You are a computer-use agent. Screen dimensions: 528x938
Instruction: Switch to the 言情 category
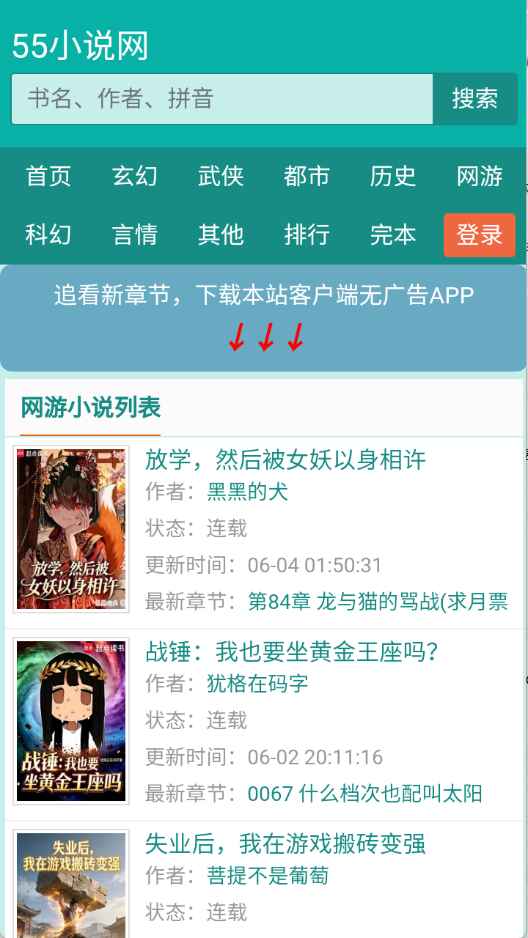[135, 234]
